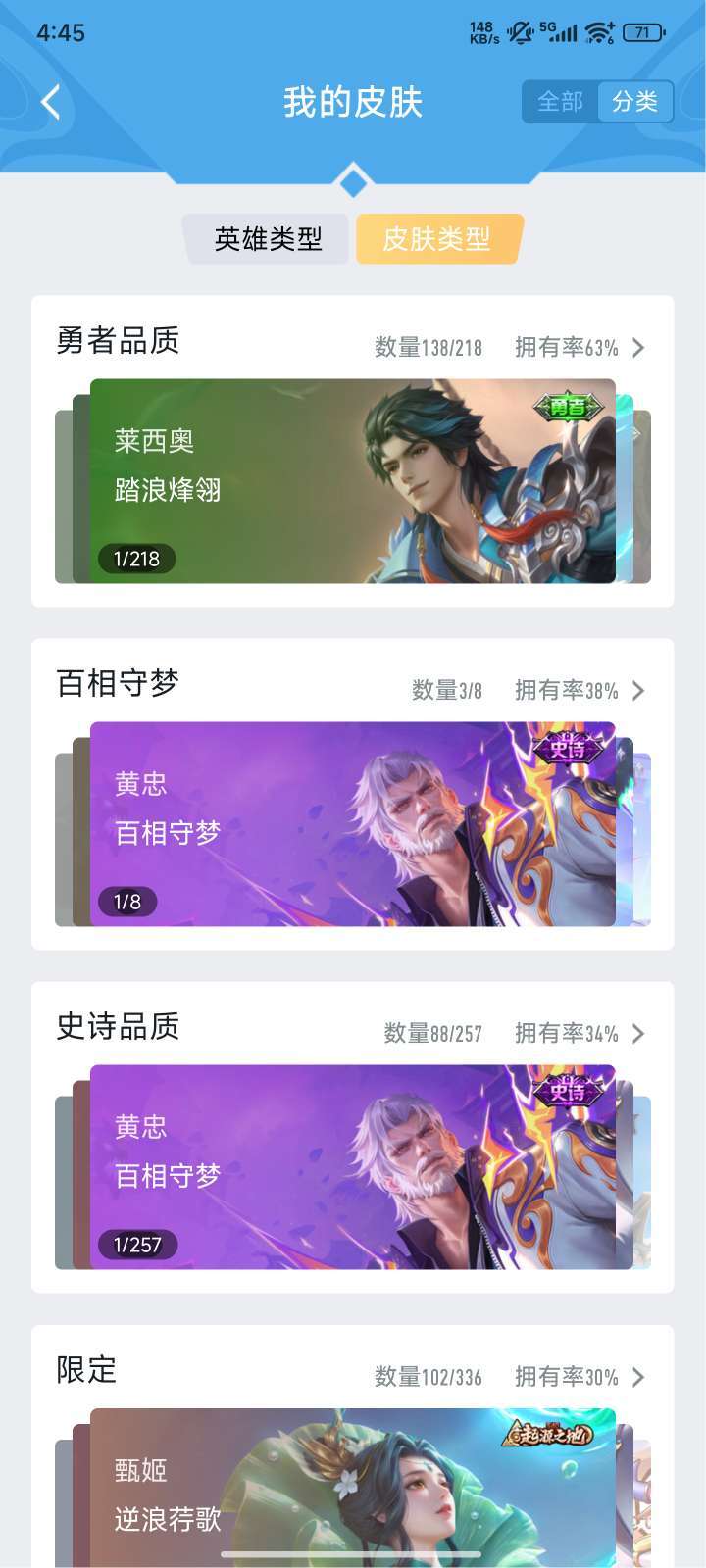Open the 莱西奥 踏浪烽翎 skin card
706x1568 pixels.
pos(352,481)
